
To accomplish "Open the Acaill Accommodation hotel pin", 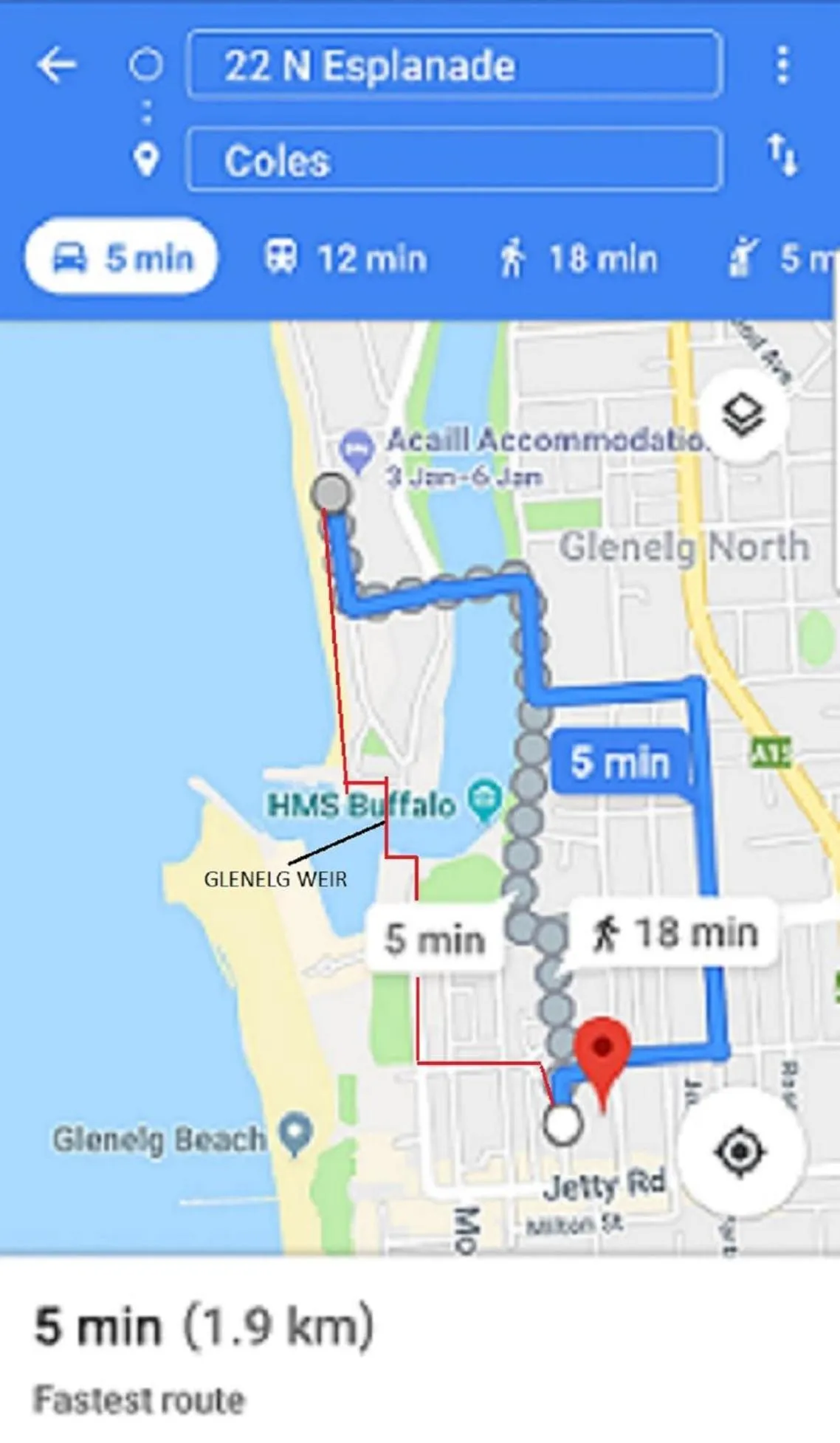I will coord(357,449).
